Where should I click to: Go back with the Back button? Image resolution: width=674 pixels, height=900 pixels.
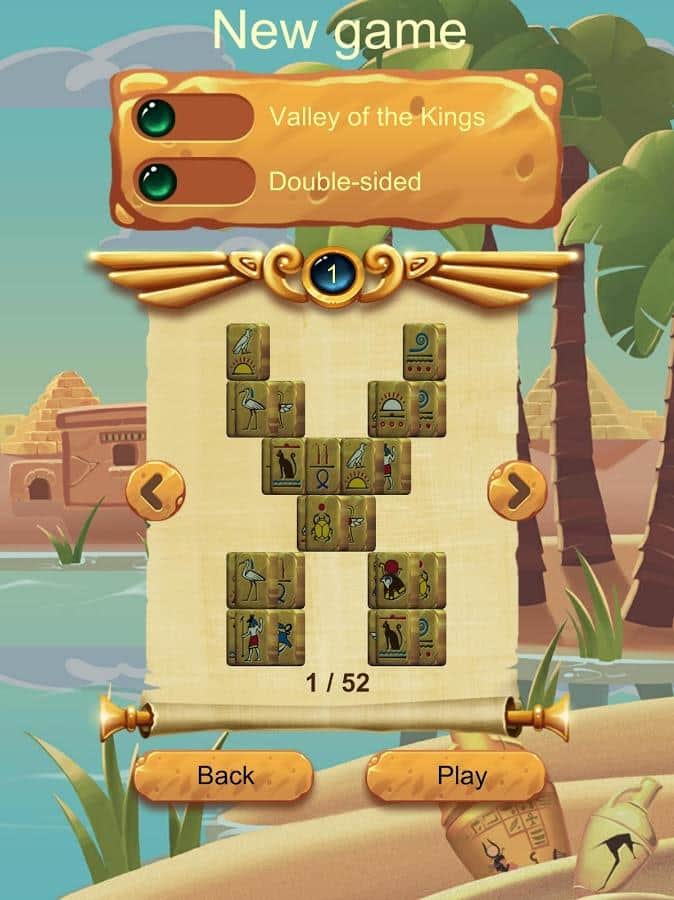224,775
